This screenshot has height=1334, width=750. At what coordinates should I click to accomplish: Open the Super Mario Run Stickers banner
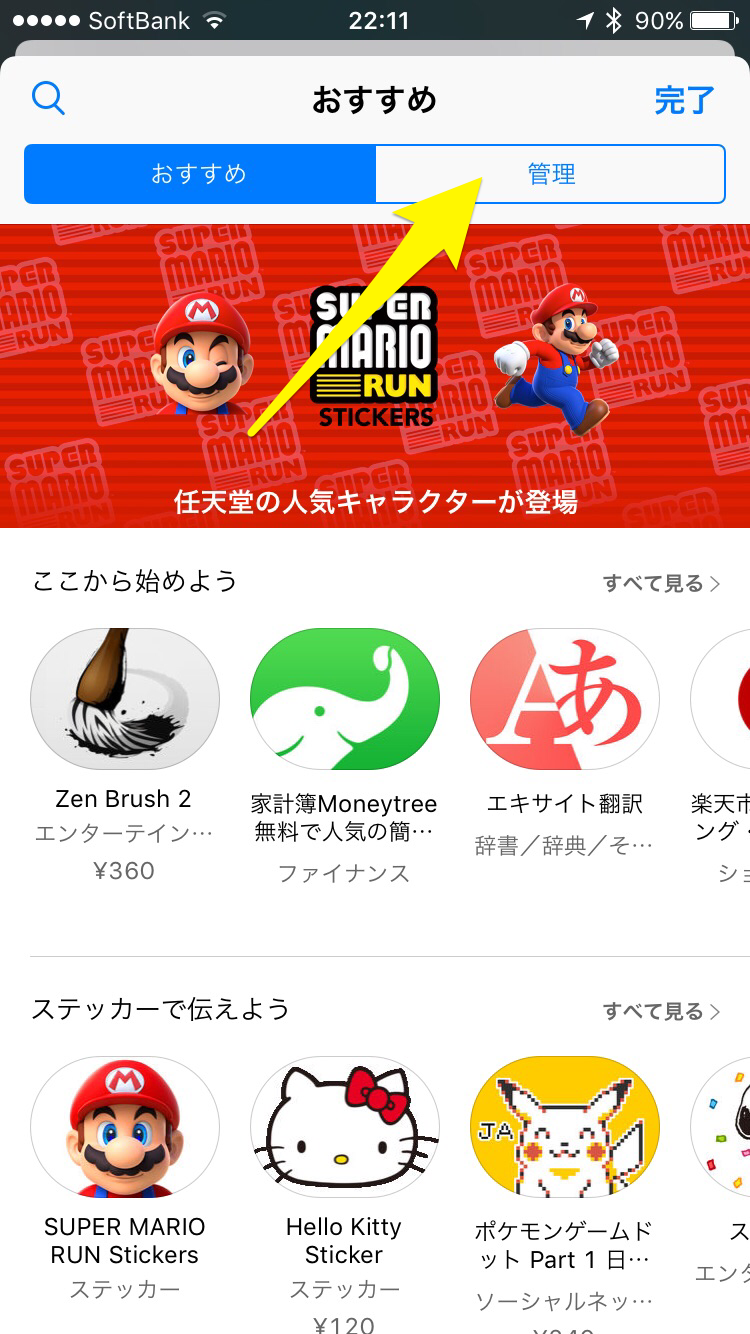point(375,375)
